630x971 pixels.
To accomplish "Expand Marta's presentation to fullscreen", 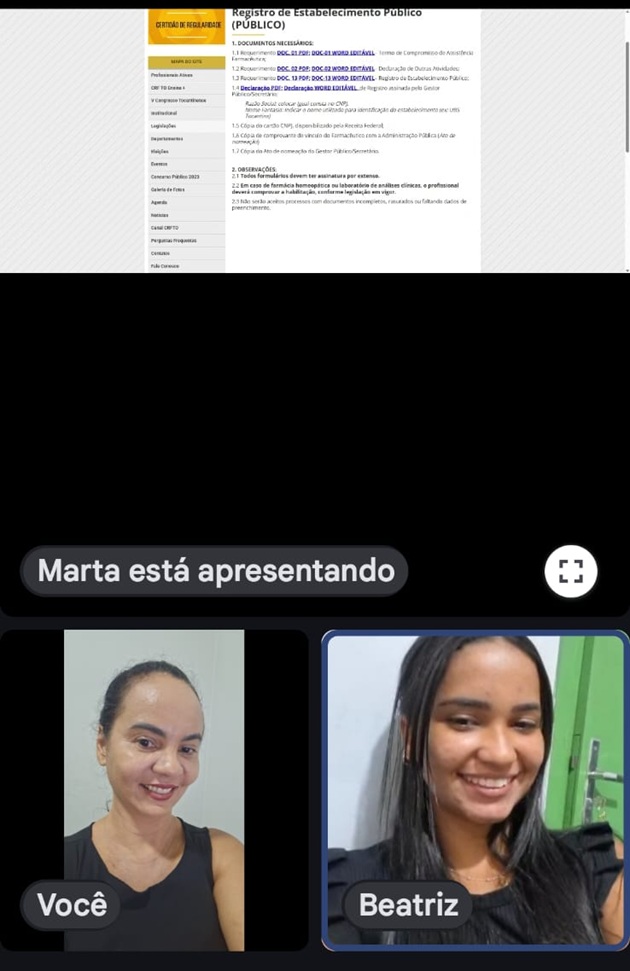I will (x=571, y=571).
